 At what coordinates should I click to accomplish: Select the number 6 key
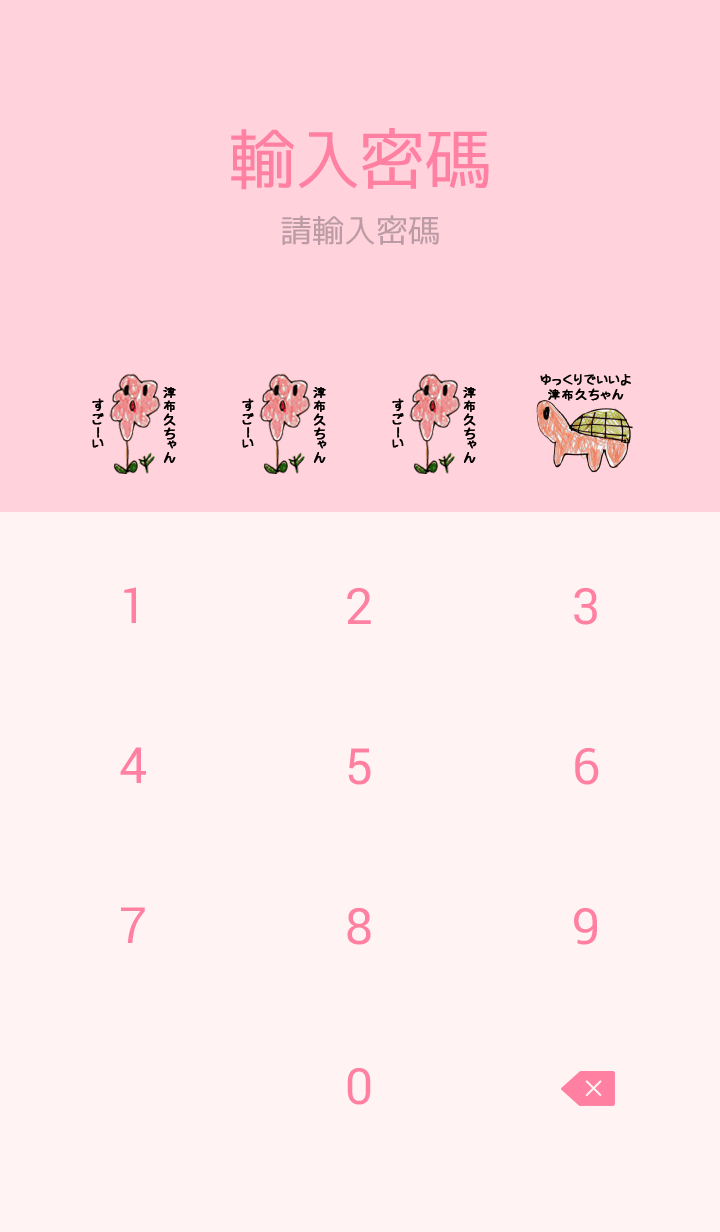pyautogui.click(x=586, y=768)
